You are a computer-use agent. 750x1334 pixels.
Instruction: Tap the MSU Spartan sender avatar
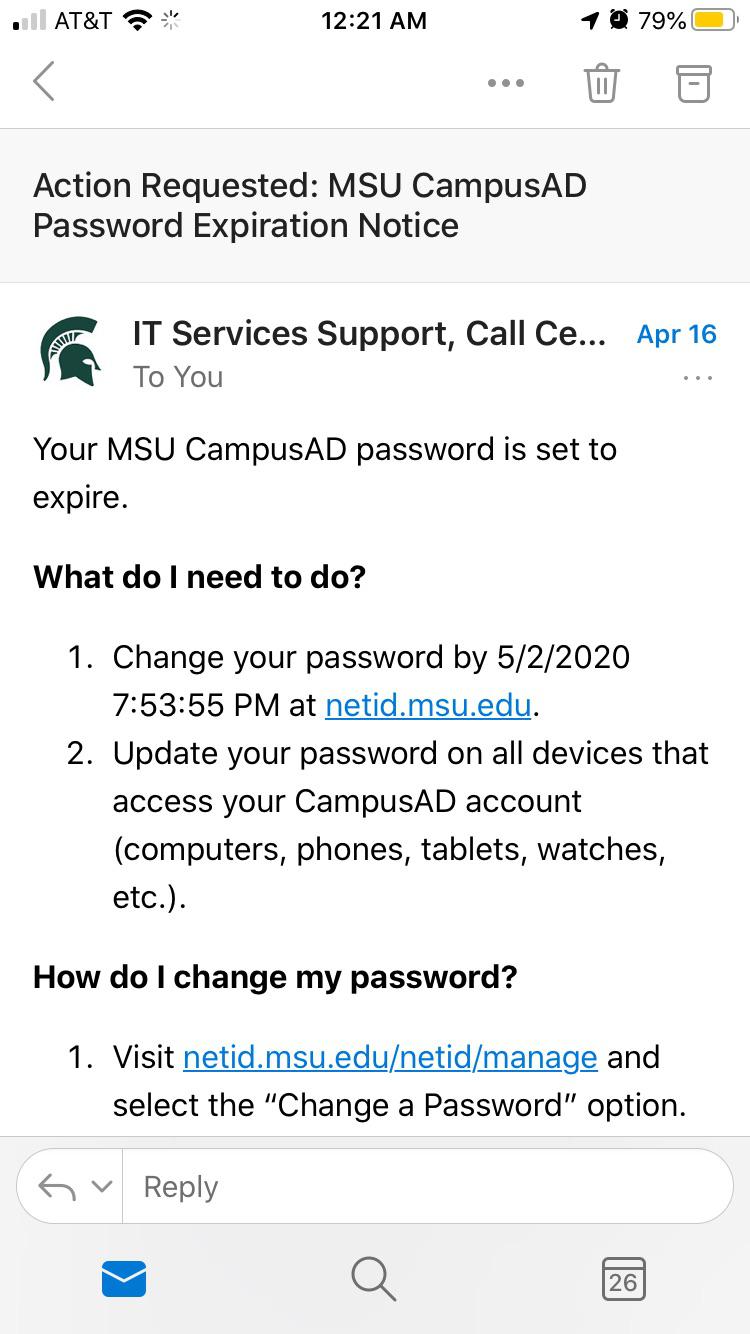tap(70, 352)
